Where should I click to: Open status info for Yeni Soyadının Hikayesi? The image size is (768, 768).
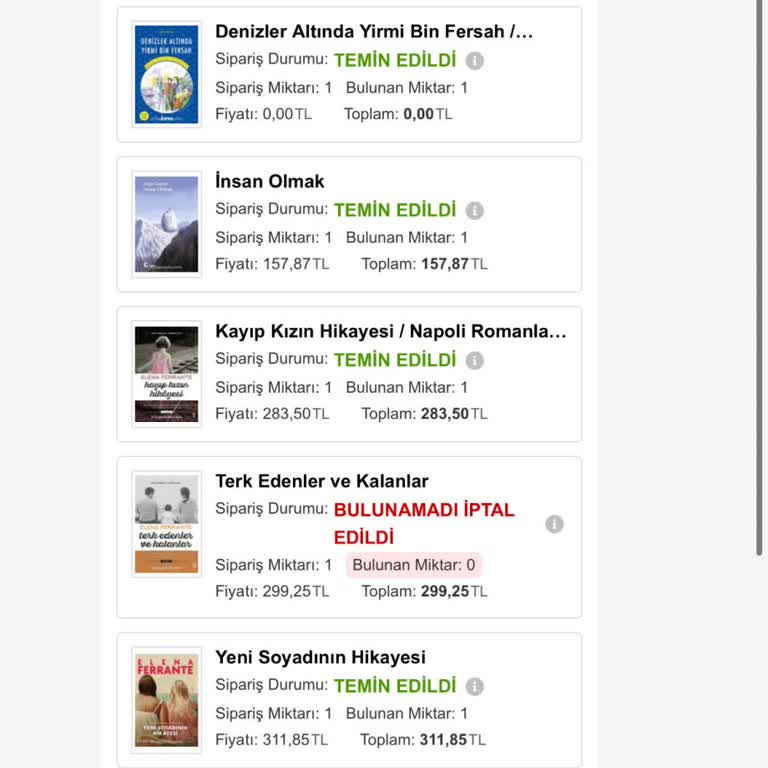pos(475,687)
